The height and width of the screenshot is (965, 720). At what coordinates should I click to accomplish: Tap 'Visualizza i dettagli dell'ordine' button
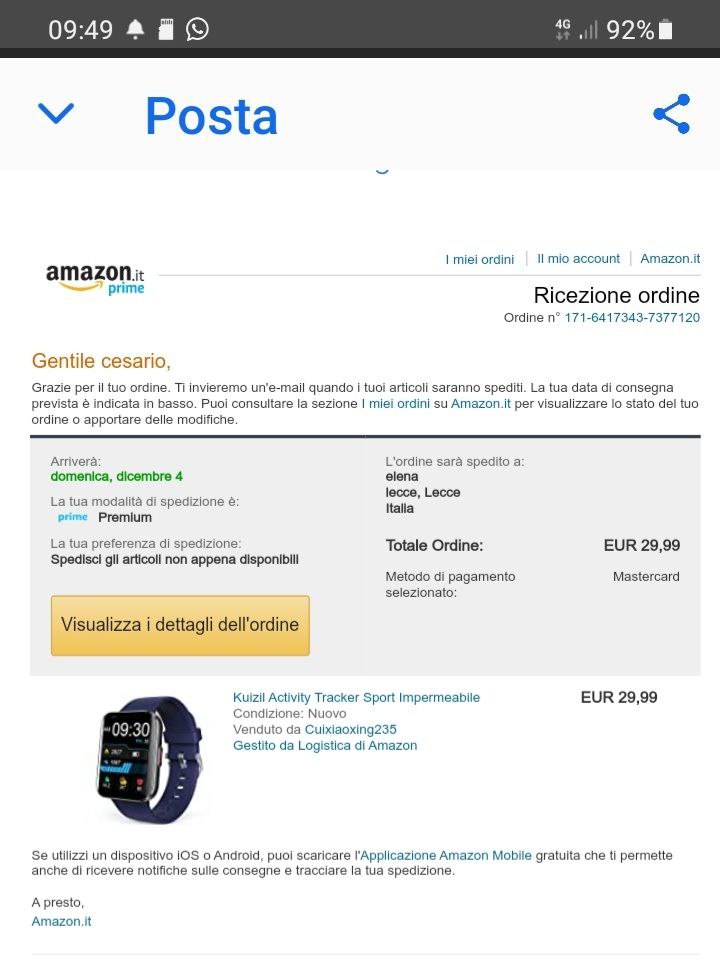pyautogui.click(x=180, y=625)
